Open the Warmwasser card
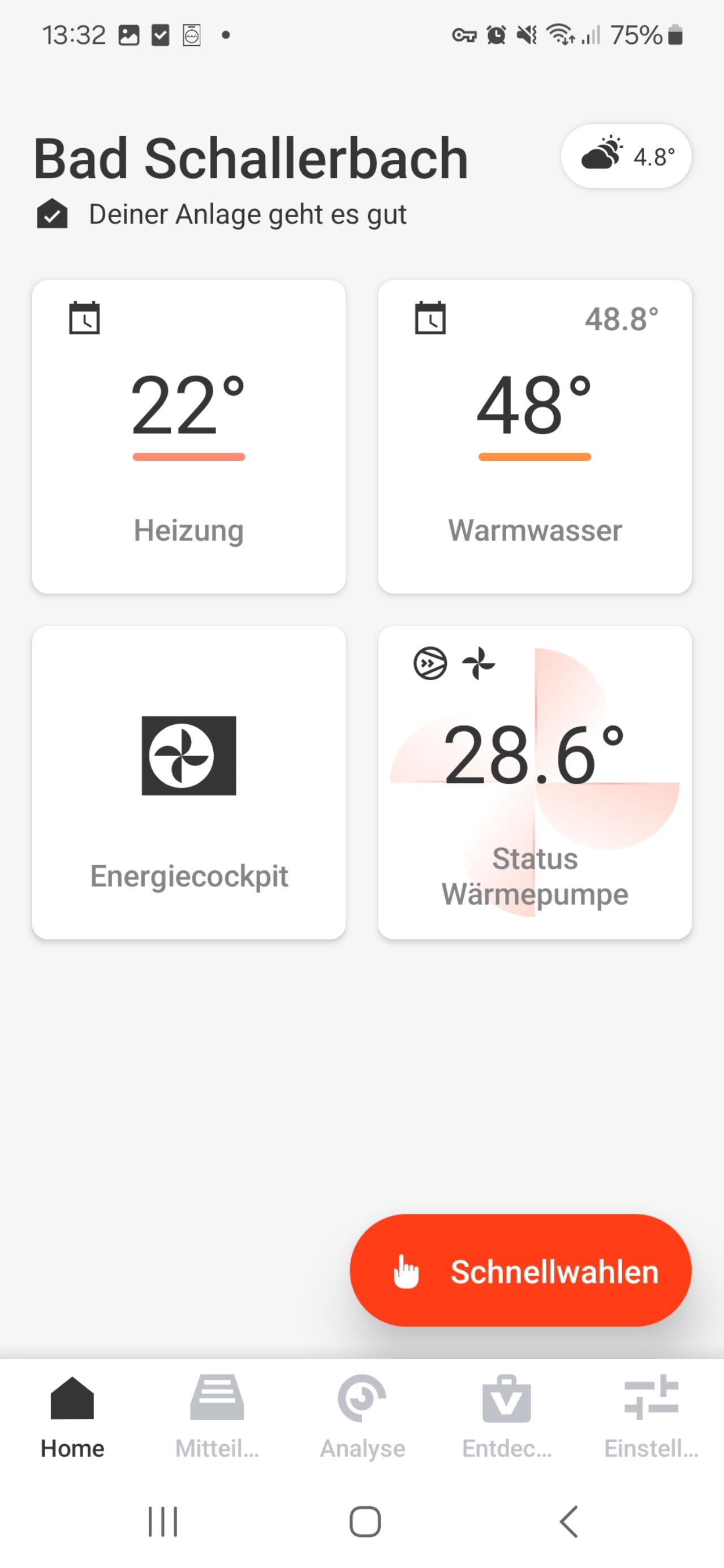This screenshot has width=724, height=1568. [535, 437]
